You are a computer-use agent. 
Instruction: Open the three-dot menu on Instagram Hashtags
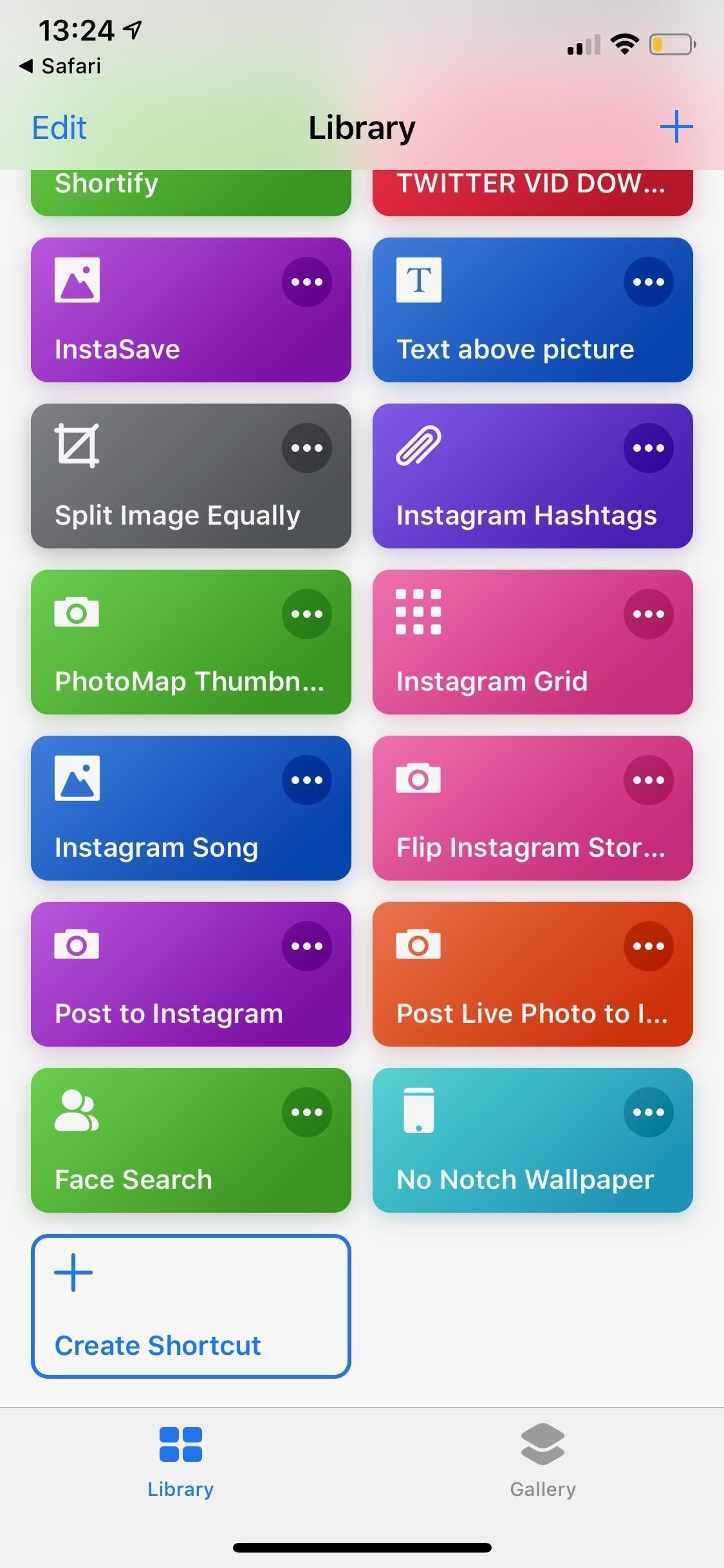click(648, 448)
